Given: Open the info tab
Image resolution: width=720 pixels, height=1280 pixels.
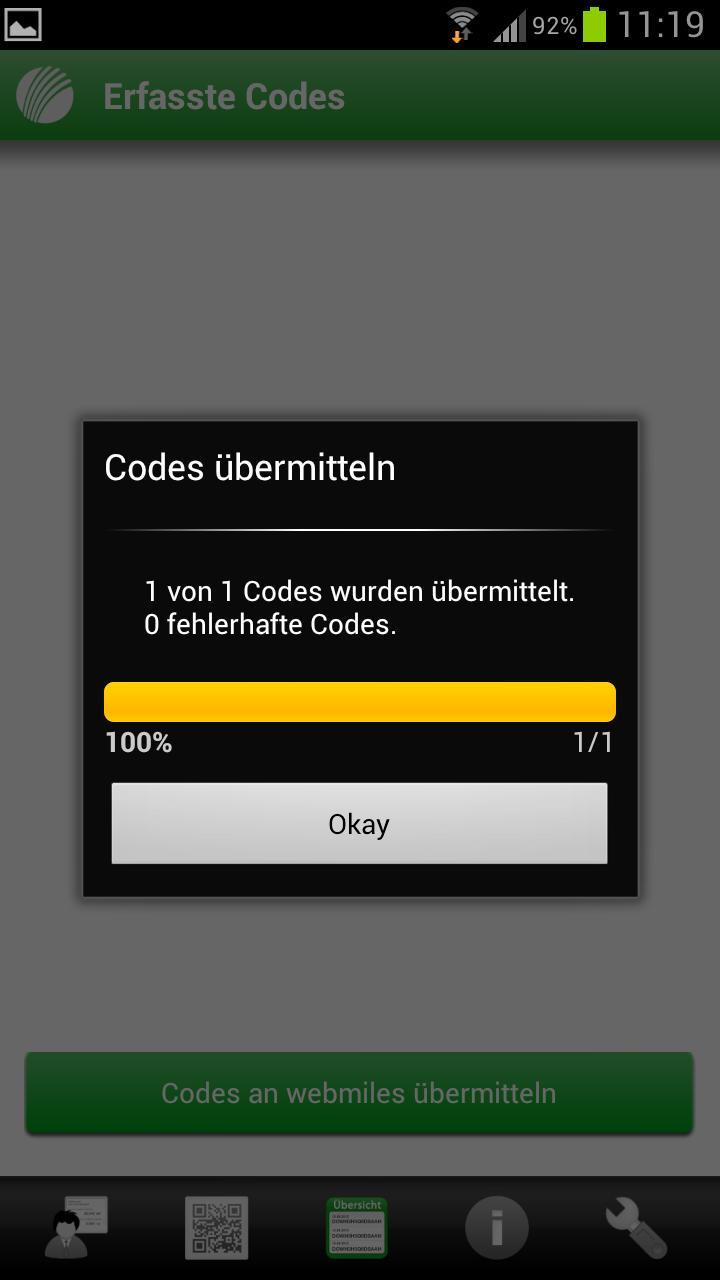Looking at the screenshot, I should tap(496, 1227).
